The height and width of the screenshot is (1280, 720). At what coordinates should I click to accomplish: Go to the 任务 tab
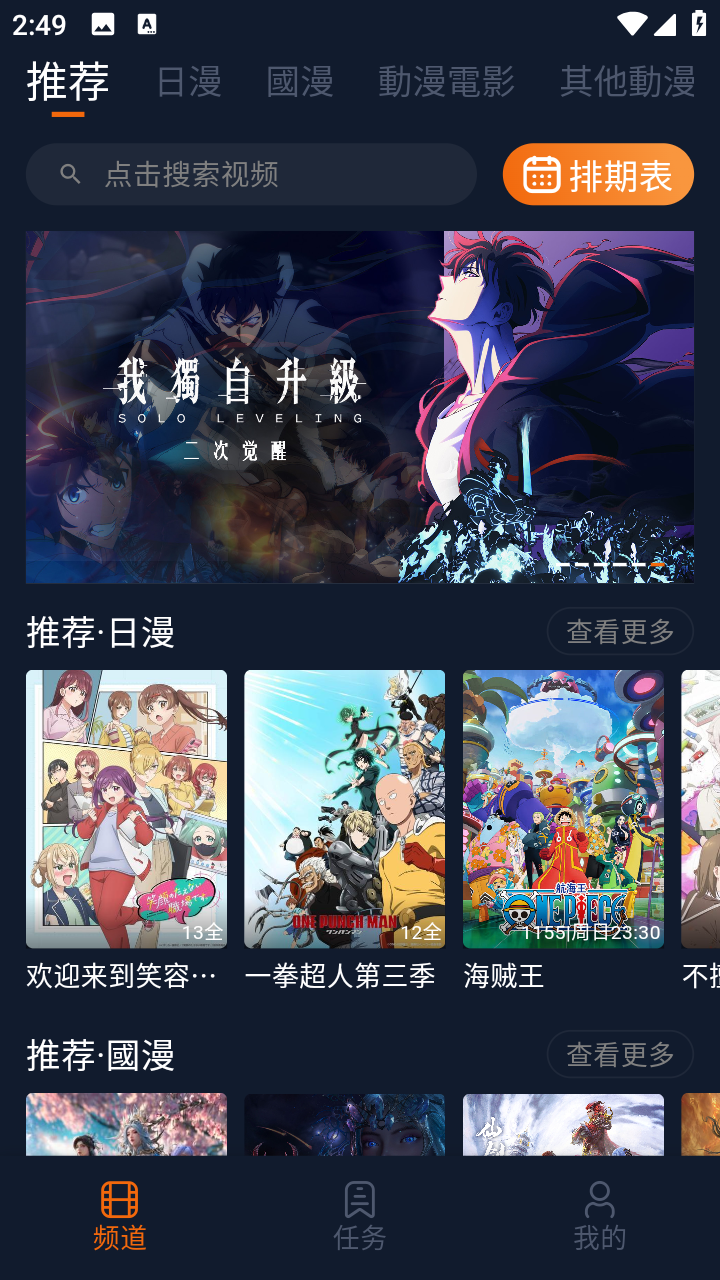(360, 1216)
